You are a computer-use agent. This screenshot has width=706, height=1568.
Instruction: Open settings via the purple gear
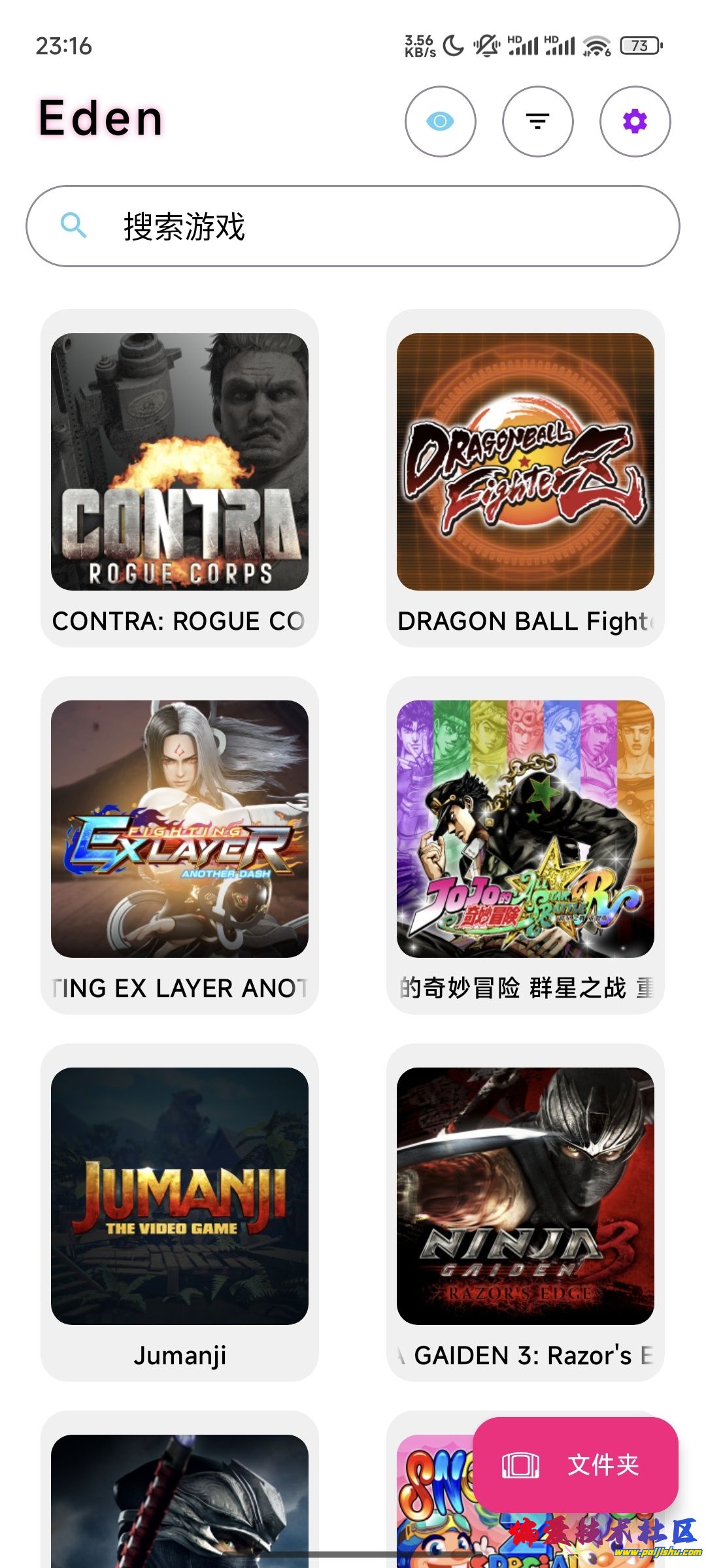(x=635, y=122)
